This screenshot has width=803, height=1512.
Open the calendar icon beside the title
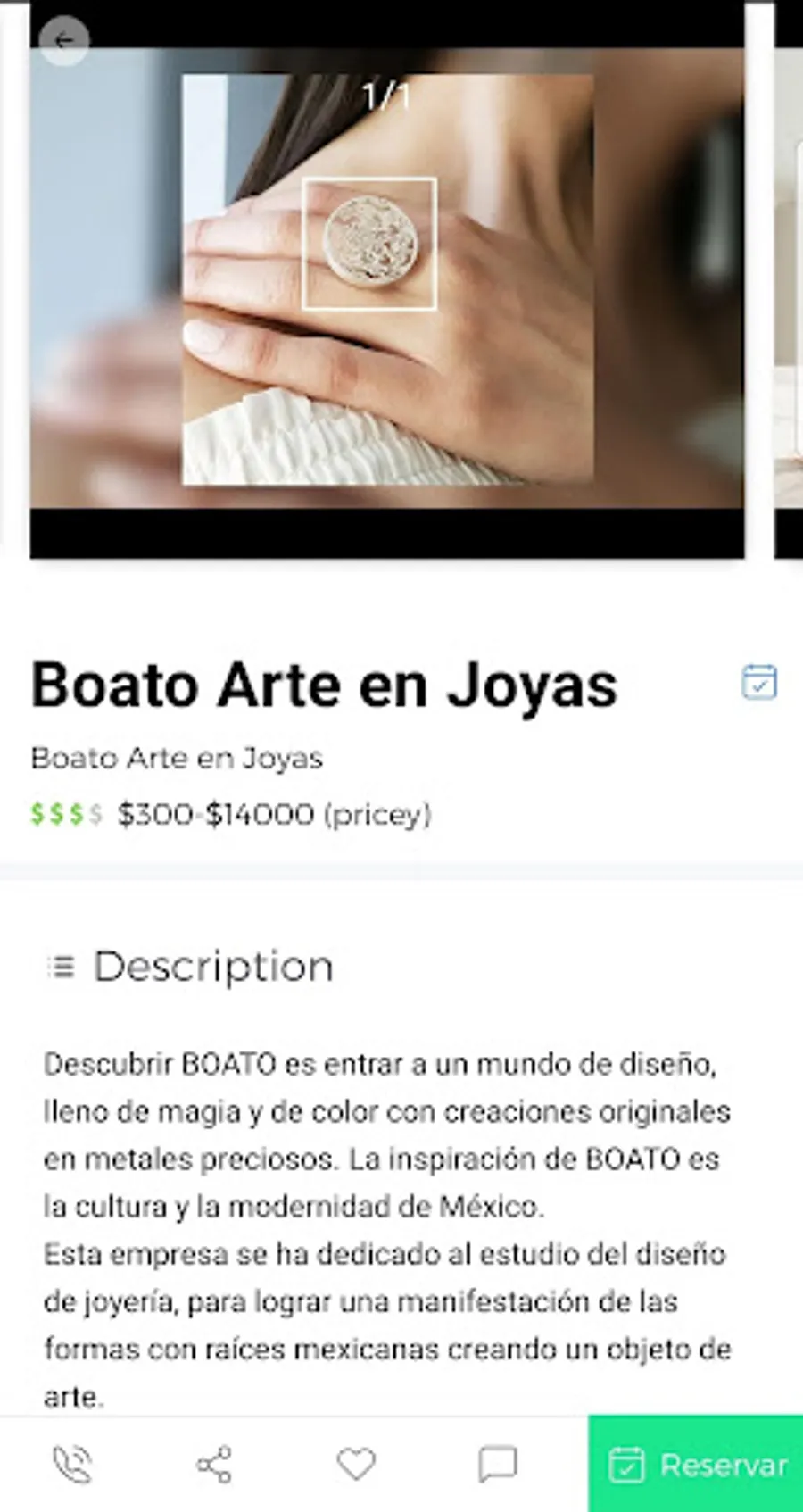pyautogui.click(x=759, y=683)
